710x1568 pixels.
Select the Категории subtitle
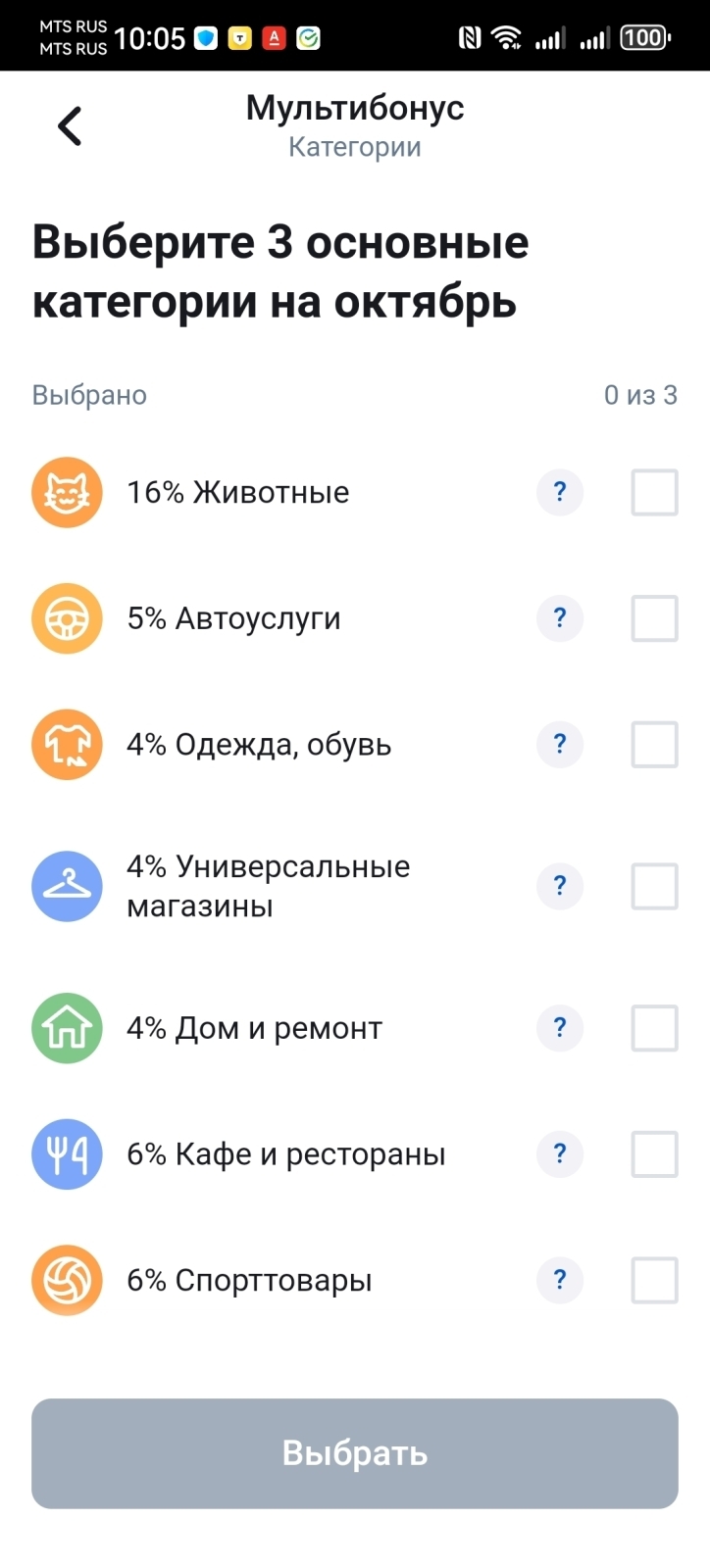point(355,147)
